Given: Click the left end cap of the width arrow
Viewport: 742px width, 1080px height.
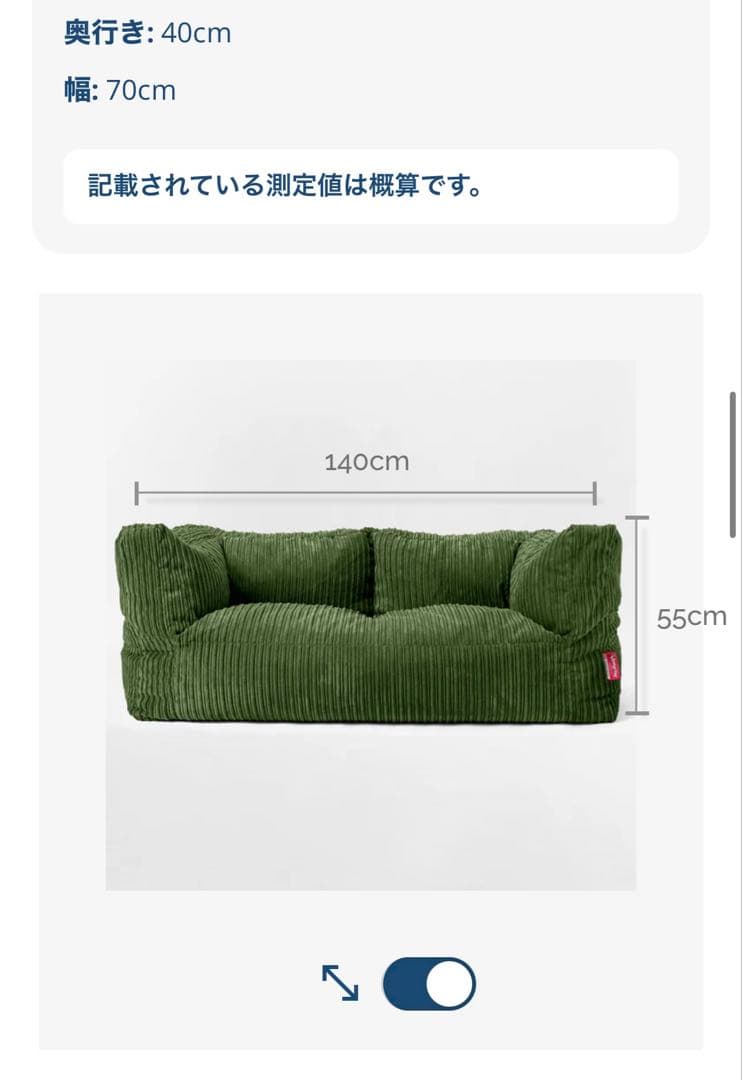Looking at the screenshot, I should [x=138, y=490].
